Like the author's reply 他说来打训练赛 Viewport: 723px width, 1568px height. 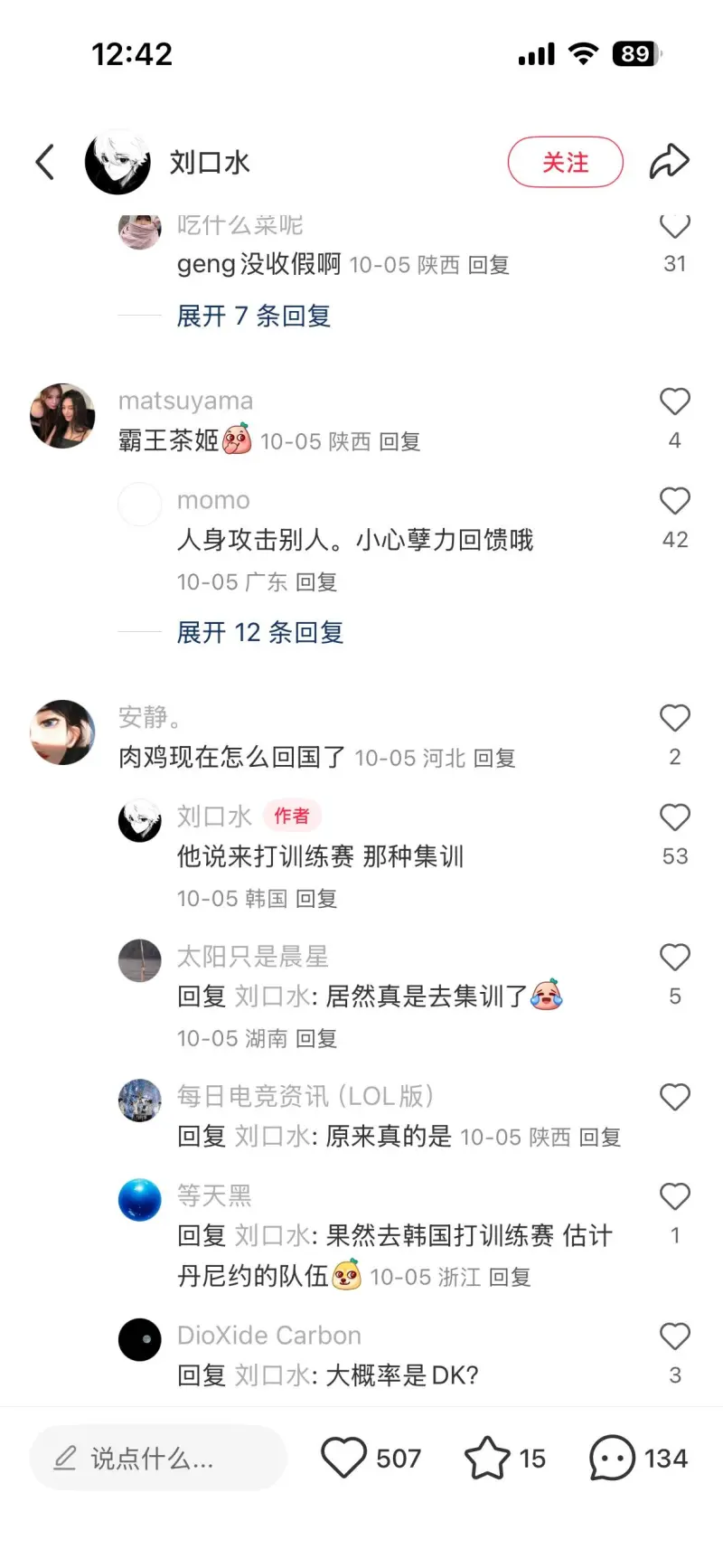[x=674, y=817]
